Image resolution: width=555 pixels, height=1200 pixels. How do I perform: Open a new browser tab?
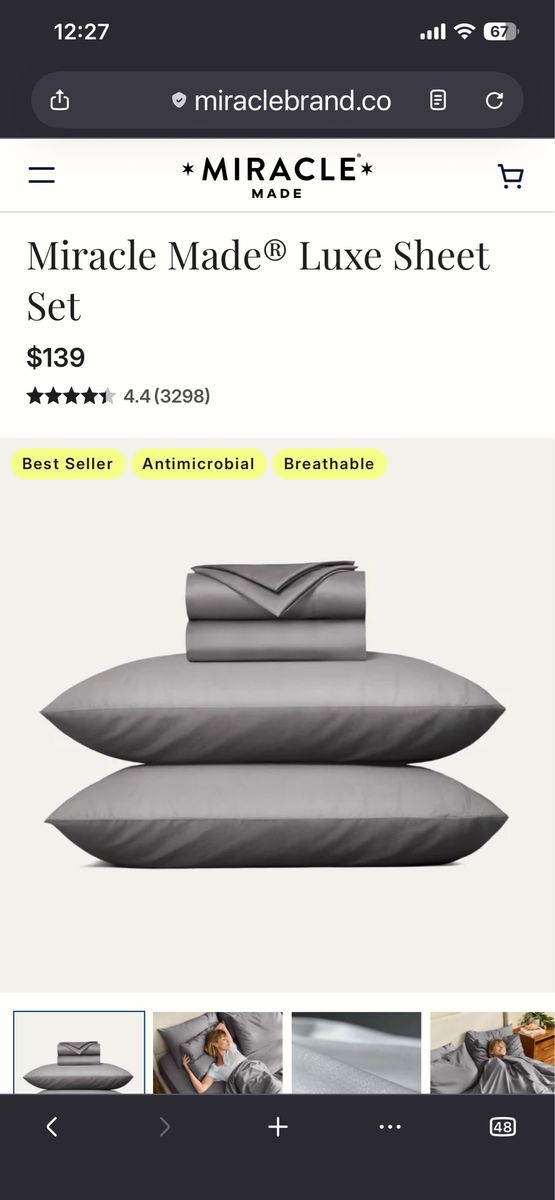278,1127
